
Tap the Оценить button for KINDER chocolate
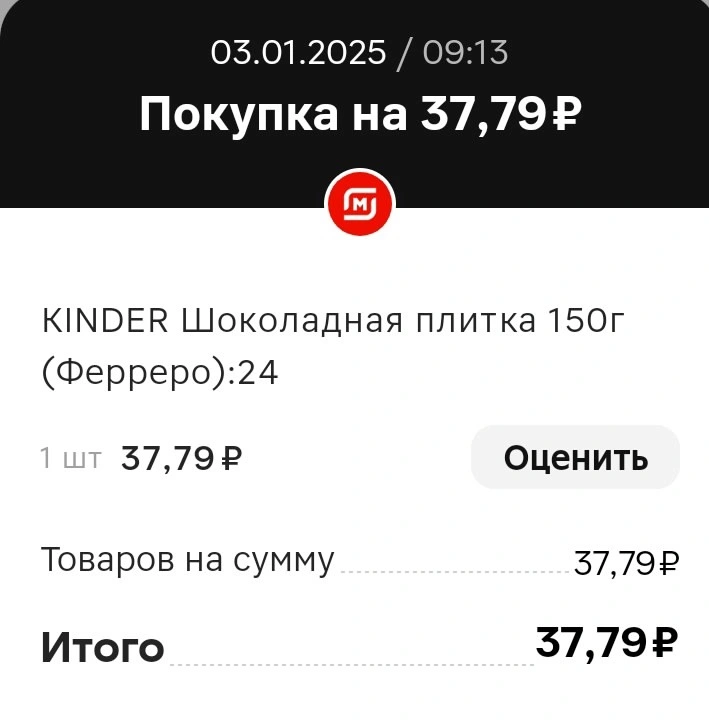(575, 457)
